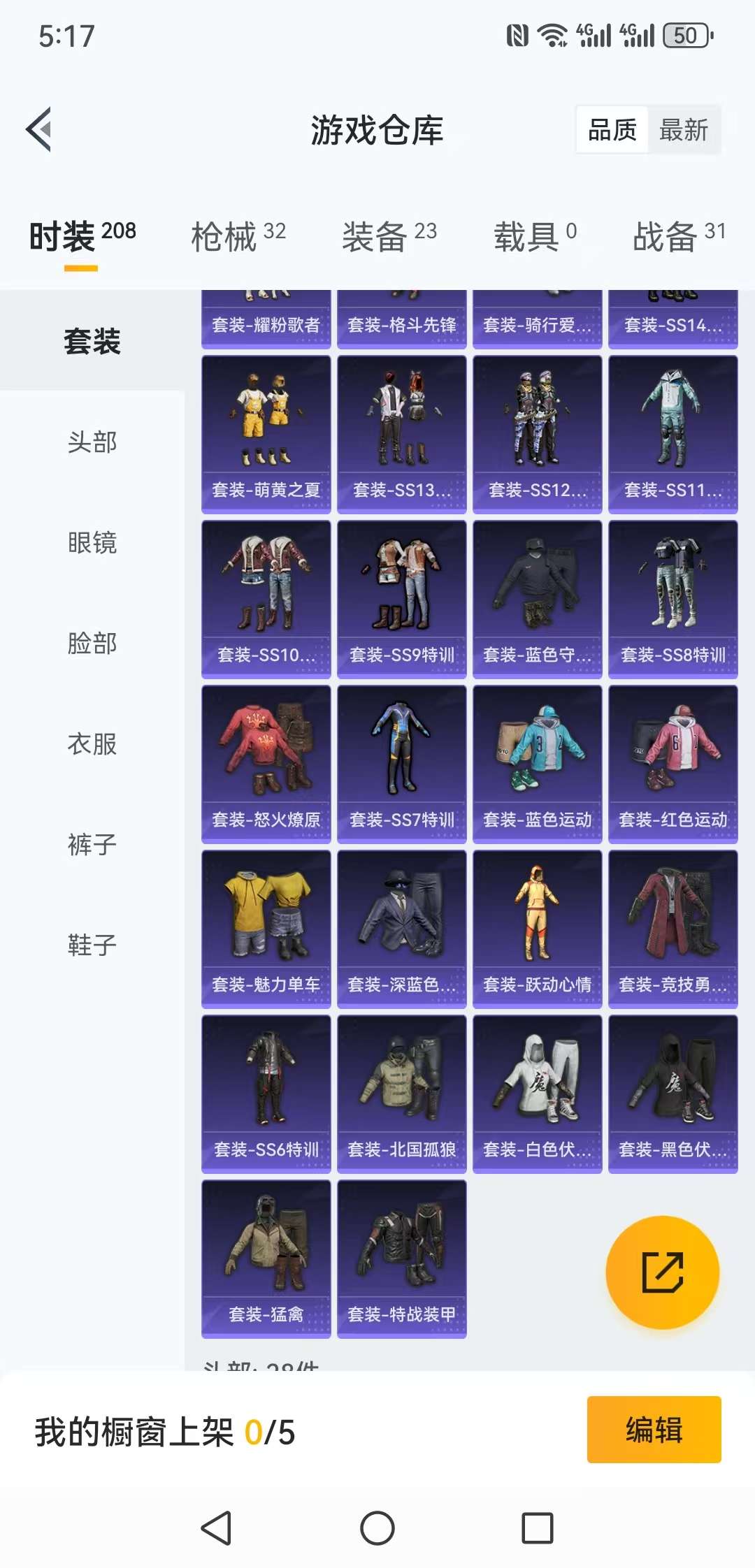Select the 套装-猛禽 outfit
Screen dimensions: 755x1568
[266, 1258]
